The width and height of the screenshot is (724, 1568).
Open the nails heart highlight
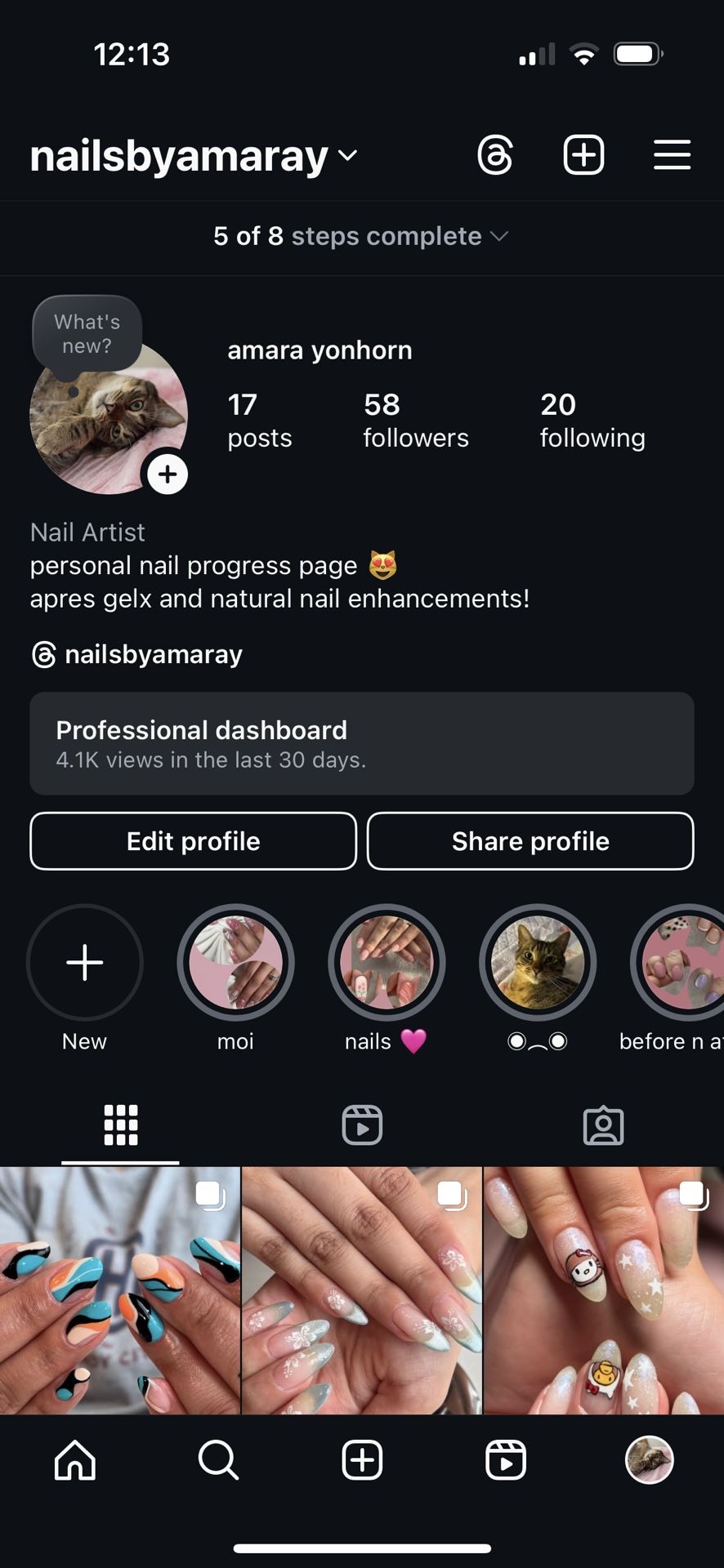point(387,963)
